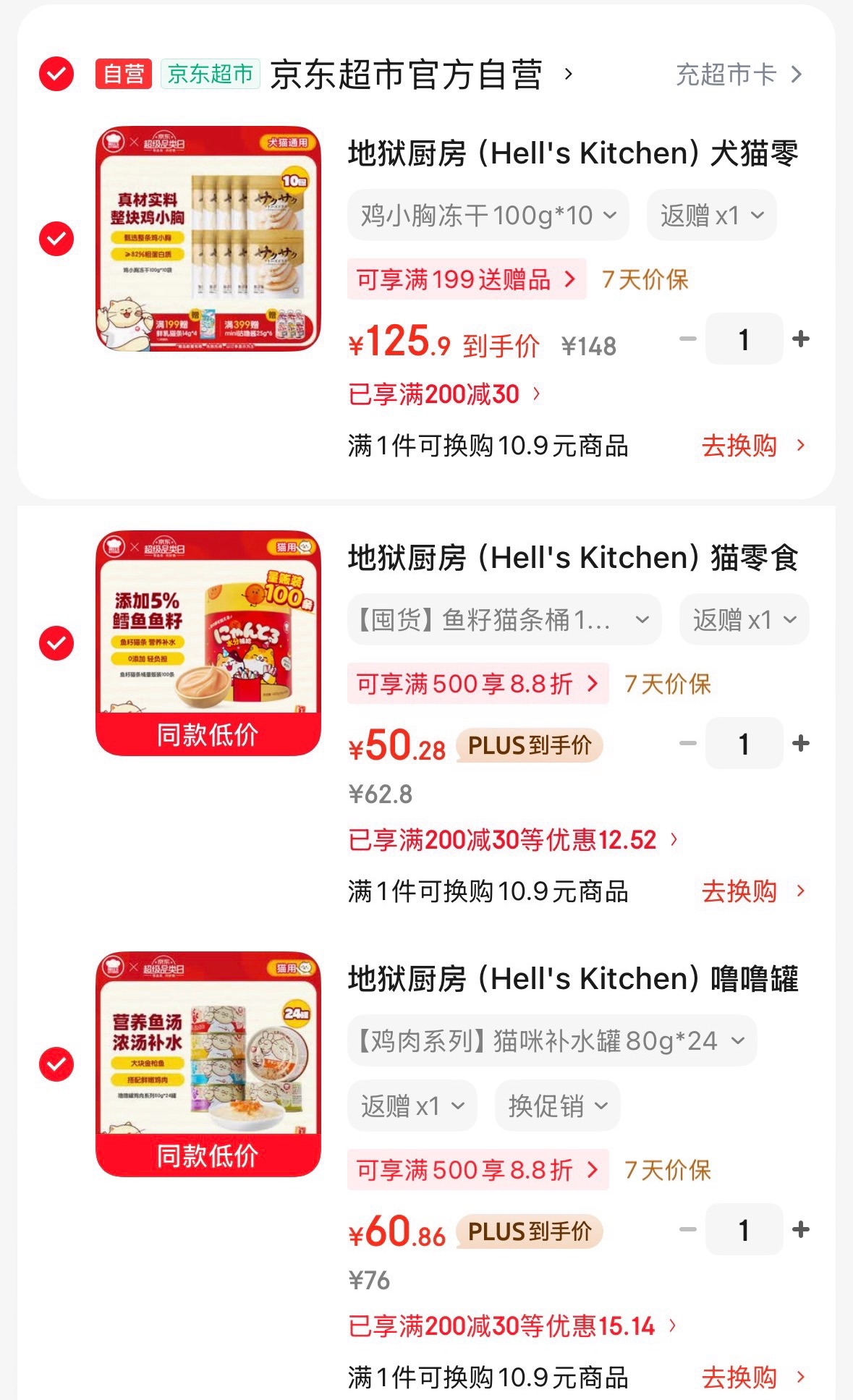Tap 去换购 under the 鸡小胸冻干 item
The width and height of the screenshot is (853, 1400).
[752, 446]
